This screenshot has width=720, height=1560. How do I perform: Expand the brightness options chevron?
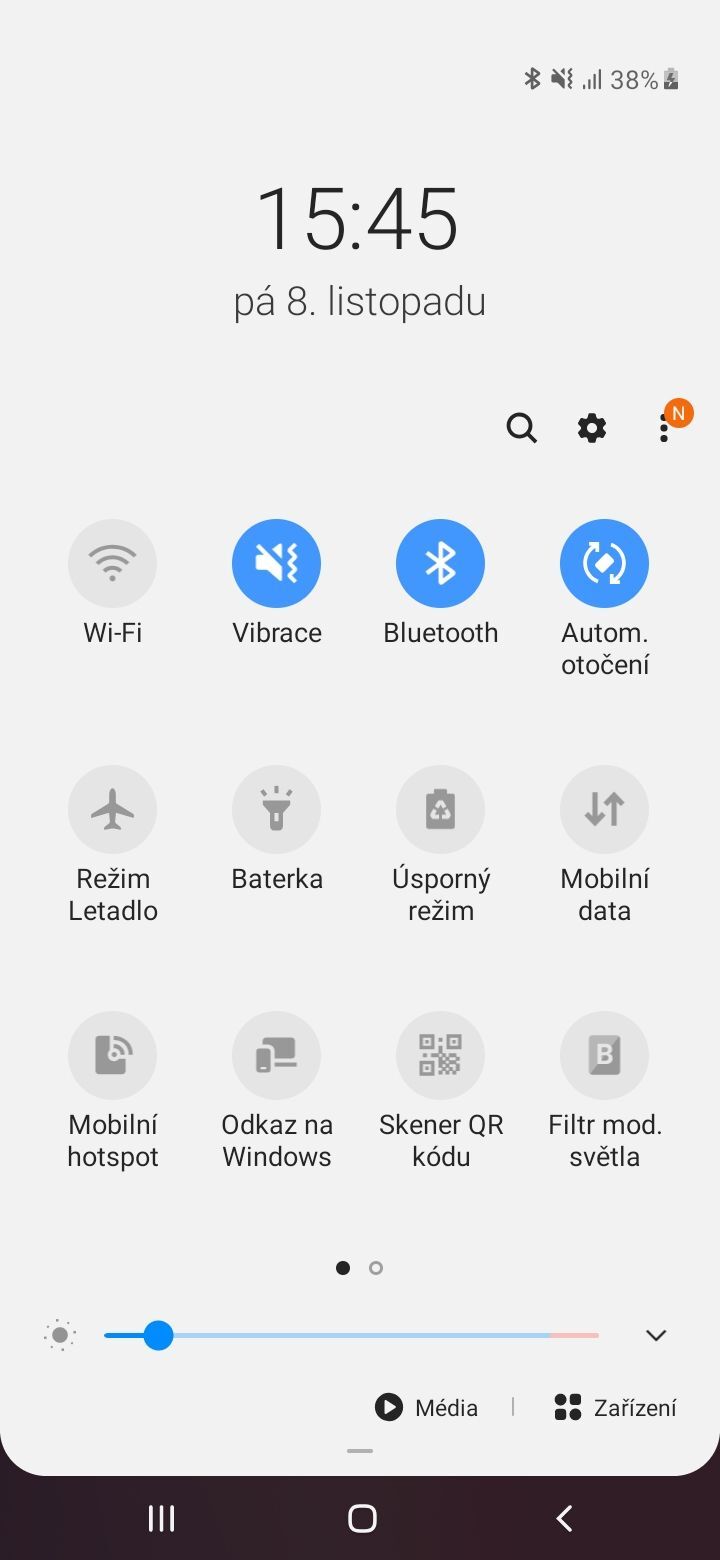pyautogui.click(x=655, y=1335)
